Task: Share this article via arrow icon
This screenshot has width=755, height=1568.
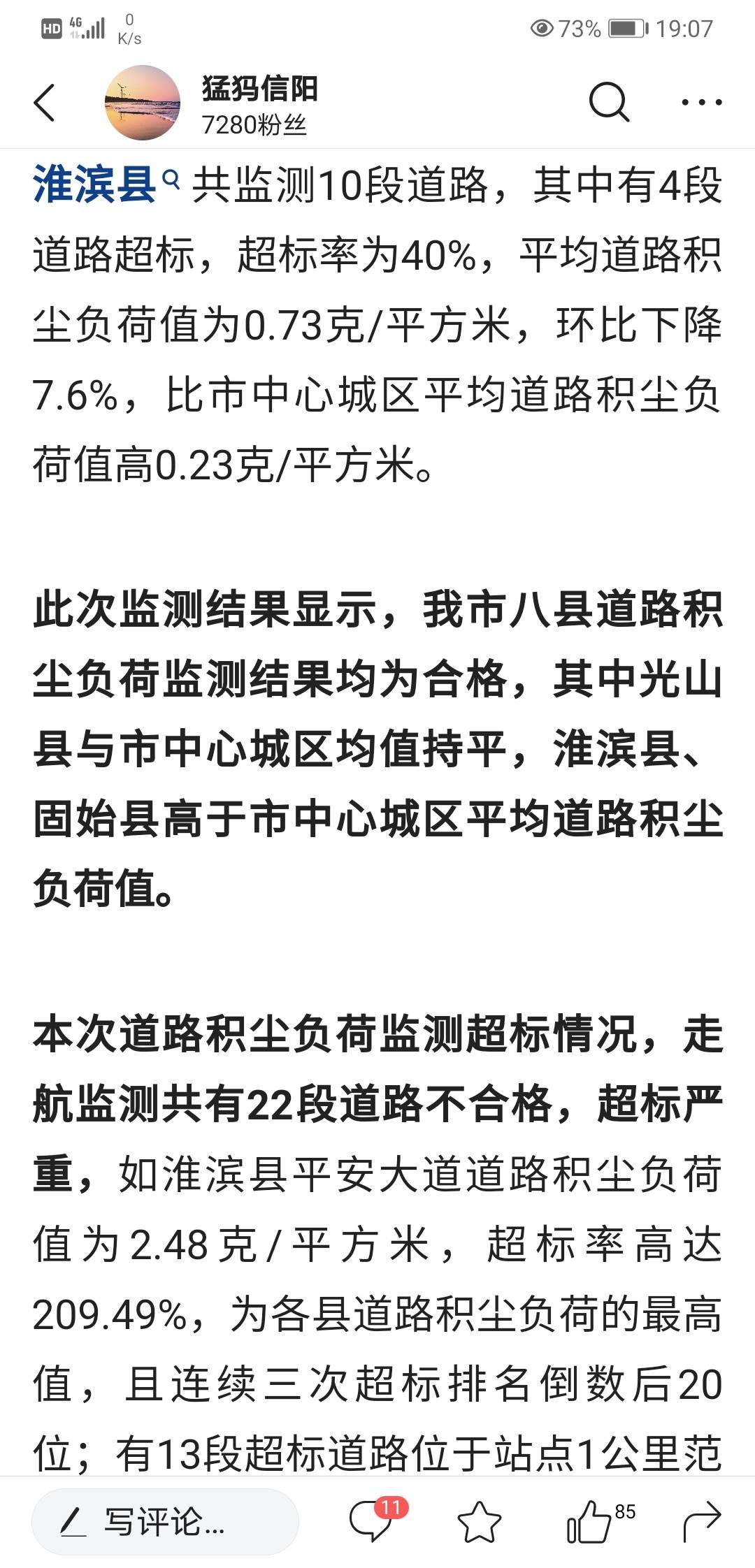Action: pyautogui.click(x=702, y=1522)
